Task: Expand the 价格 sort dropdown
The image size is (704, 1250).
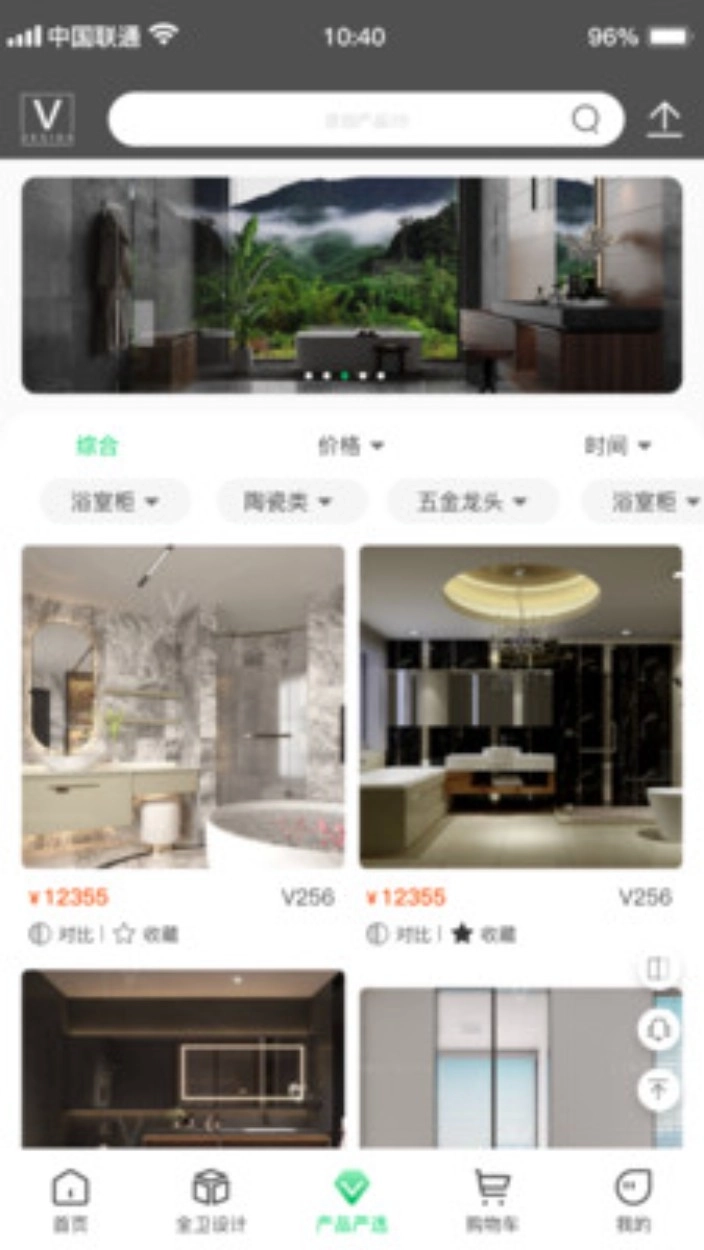Action: tap(350, 446)
